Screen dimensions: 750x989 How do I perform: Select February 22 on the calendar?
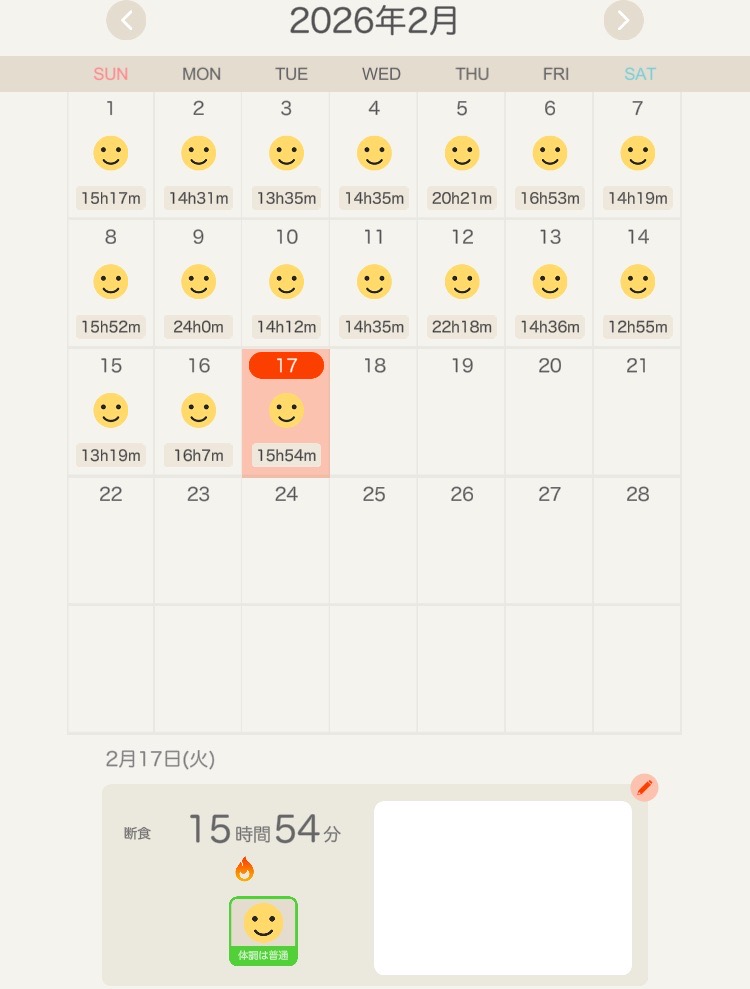111,540
